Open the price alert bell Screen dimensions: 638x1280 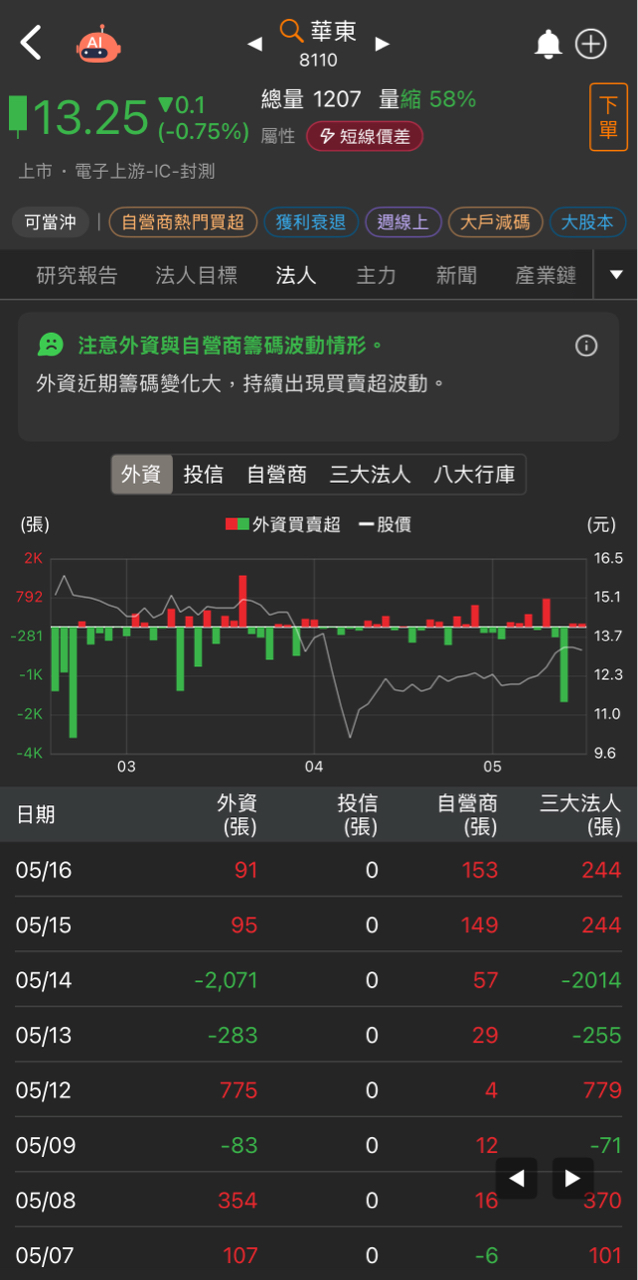(x=547, y=44)
